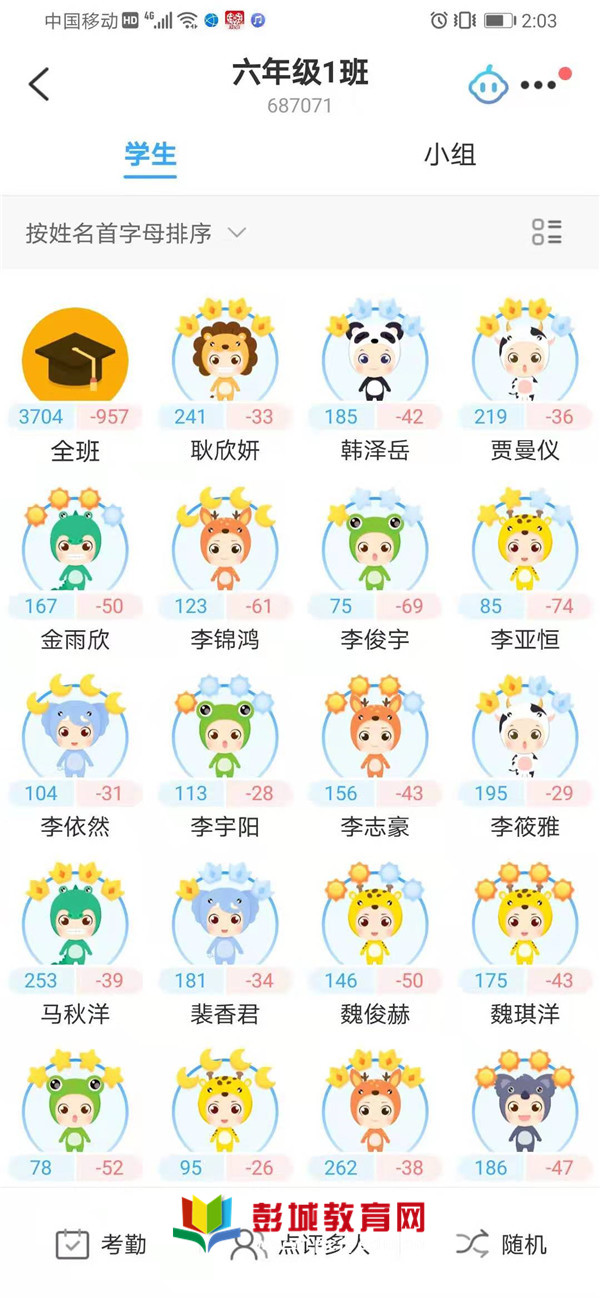Open the 全班 whole-class tile
The height and width of the screenshot is (1300, 600).
75,360
